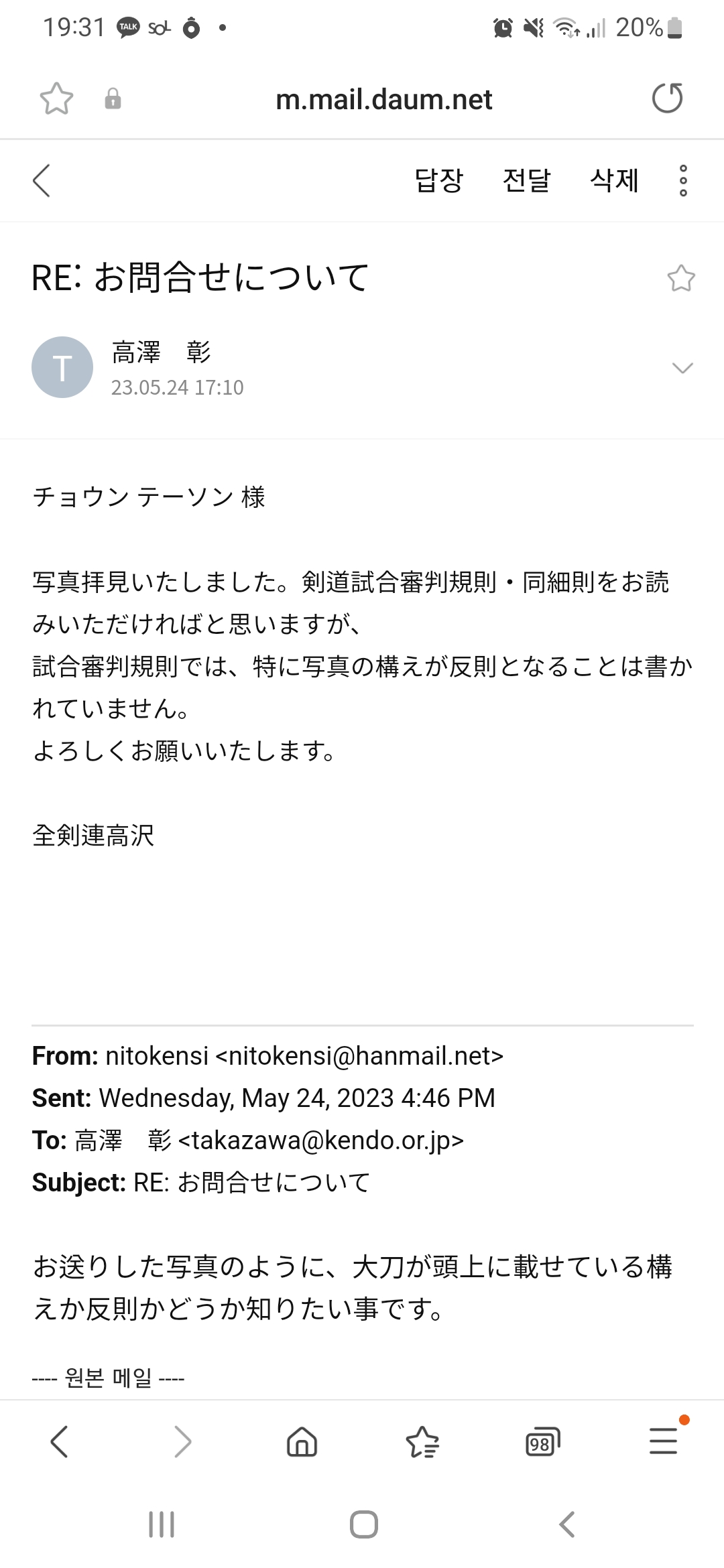Screen dimensions: 724x1568
Task: Reload the m.mail.daum.net page
Action: (x=667, y=99)
